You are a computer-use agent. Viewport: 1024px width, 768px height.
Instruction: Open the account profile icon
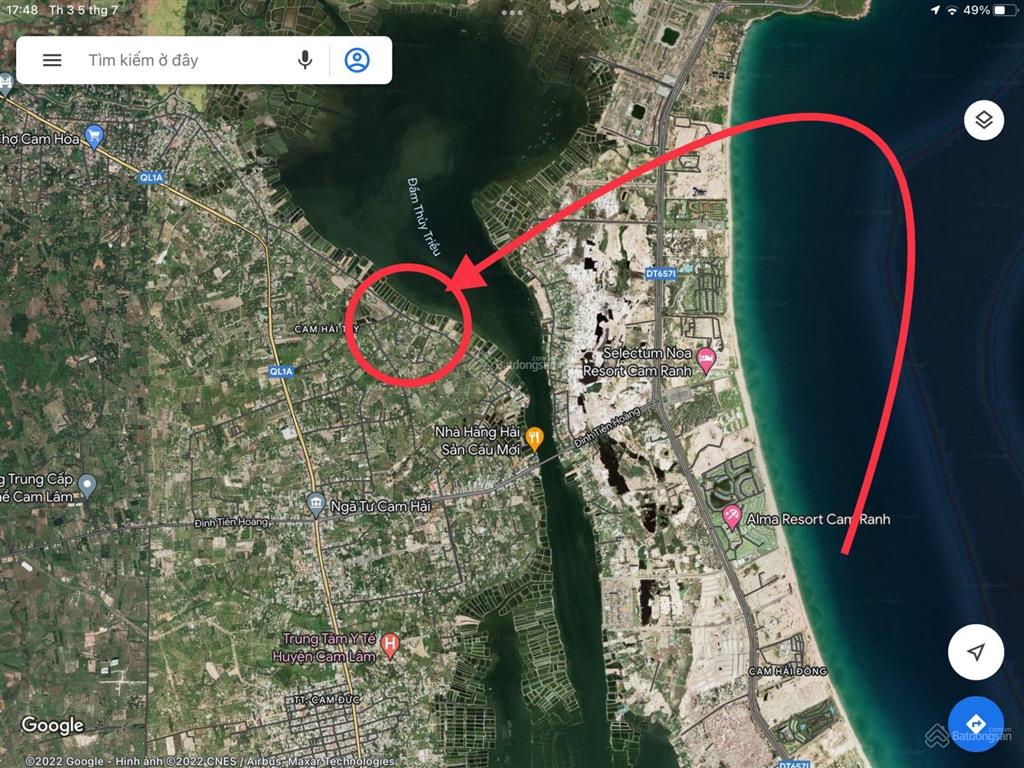[x=357, y=60]
